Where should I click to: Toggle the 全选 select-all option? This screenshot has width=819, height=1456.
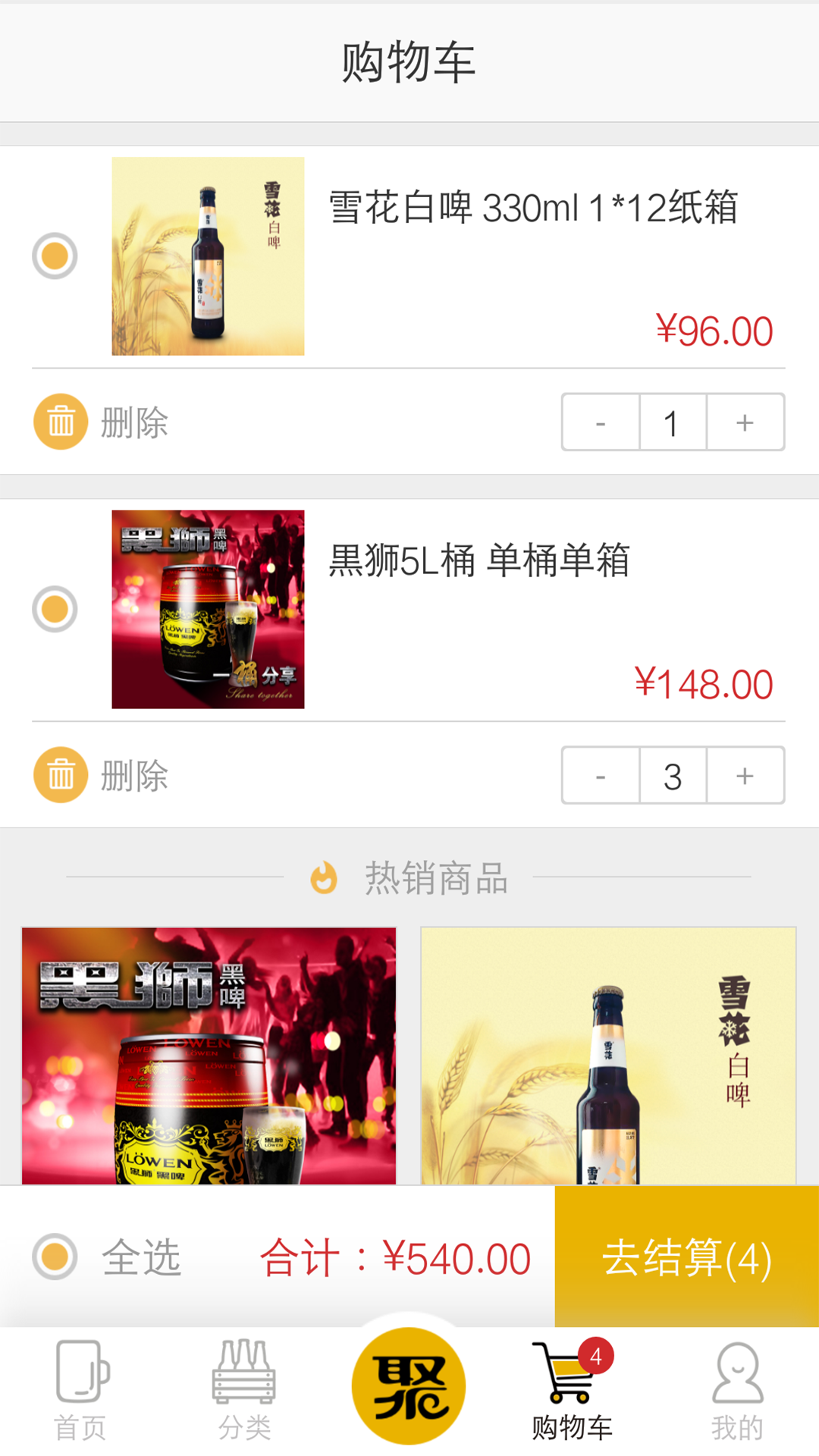[x=55, y=1257]
